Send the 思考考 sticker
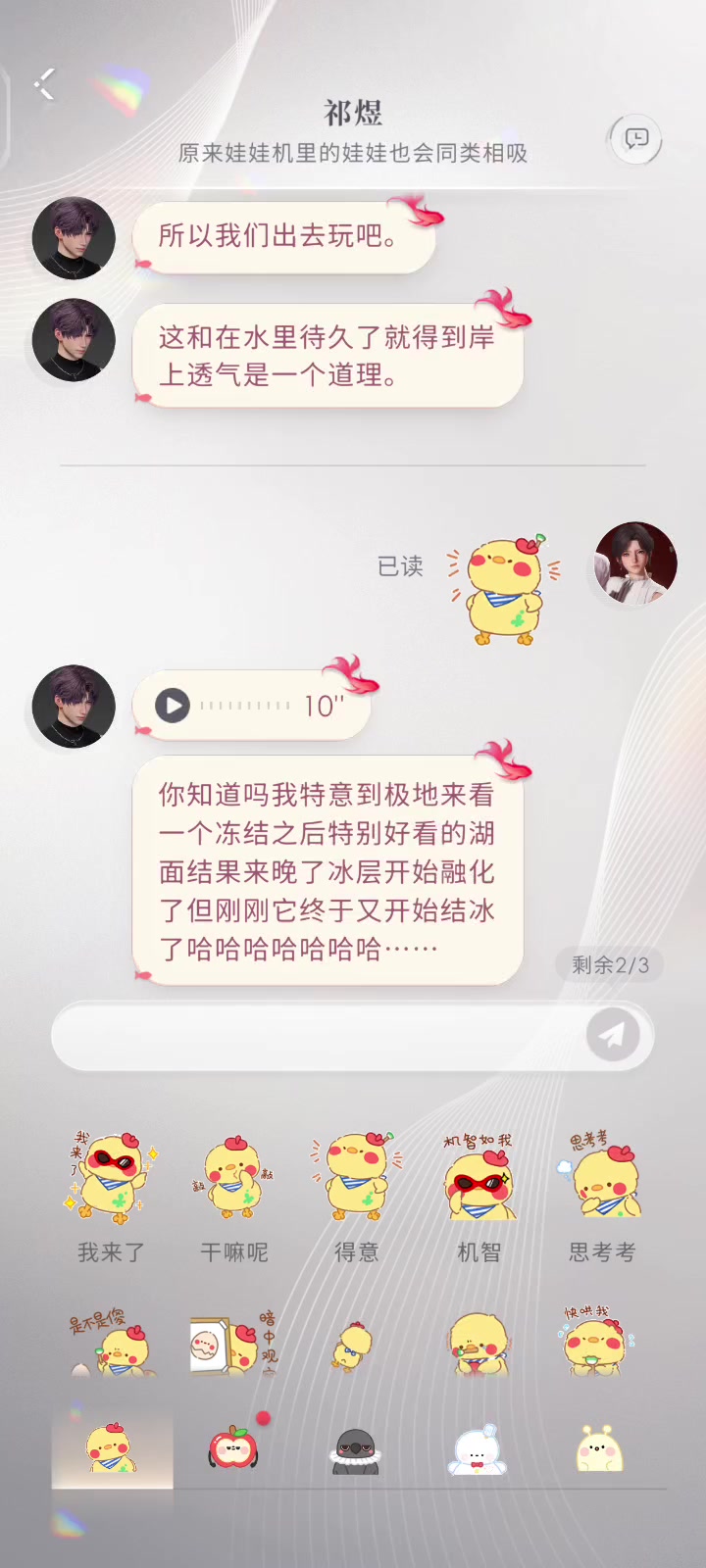Screen dimensions: 706x1568 [602, 1196]
